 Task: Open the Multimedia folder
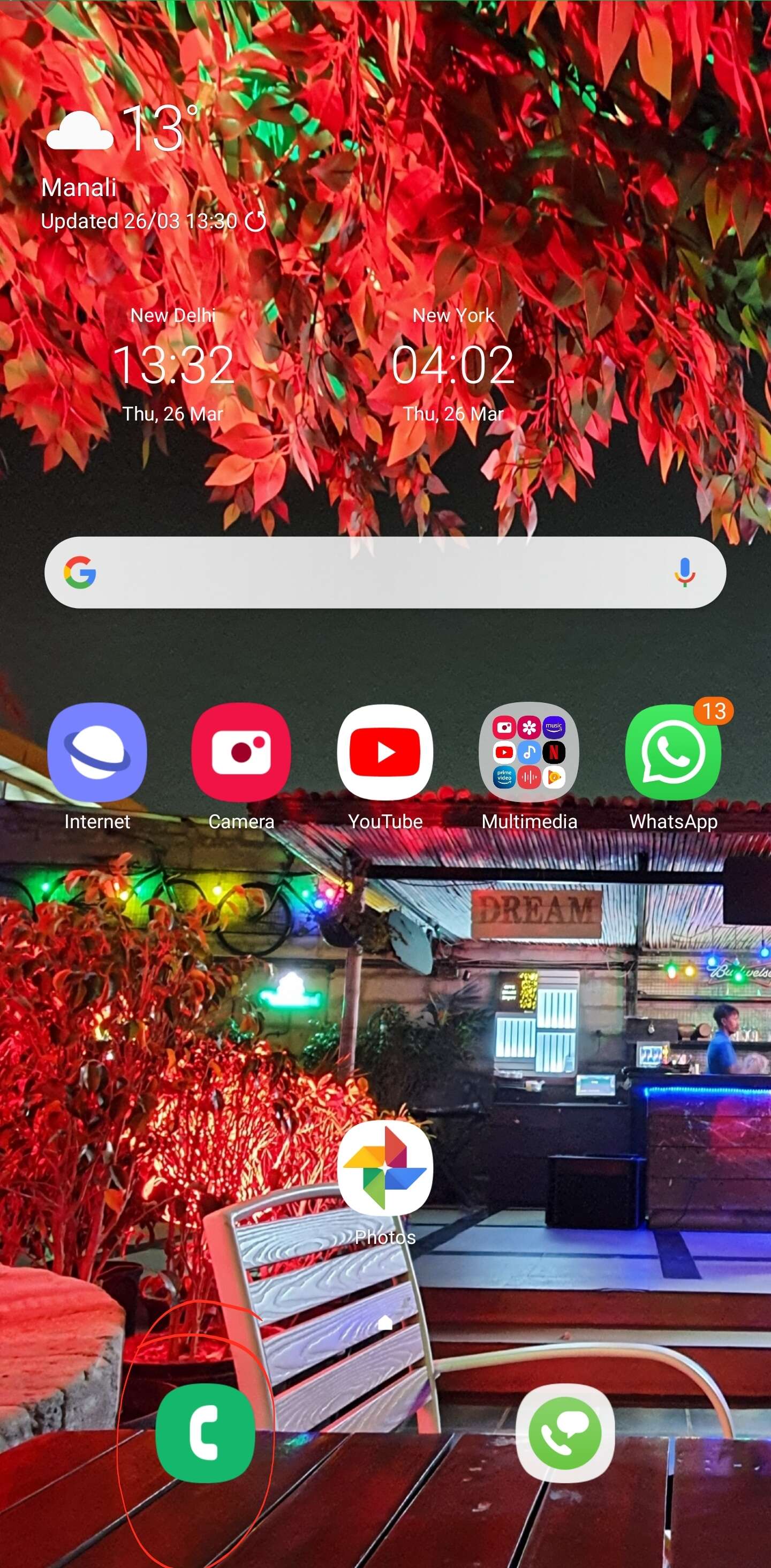click(529, 752)
